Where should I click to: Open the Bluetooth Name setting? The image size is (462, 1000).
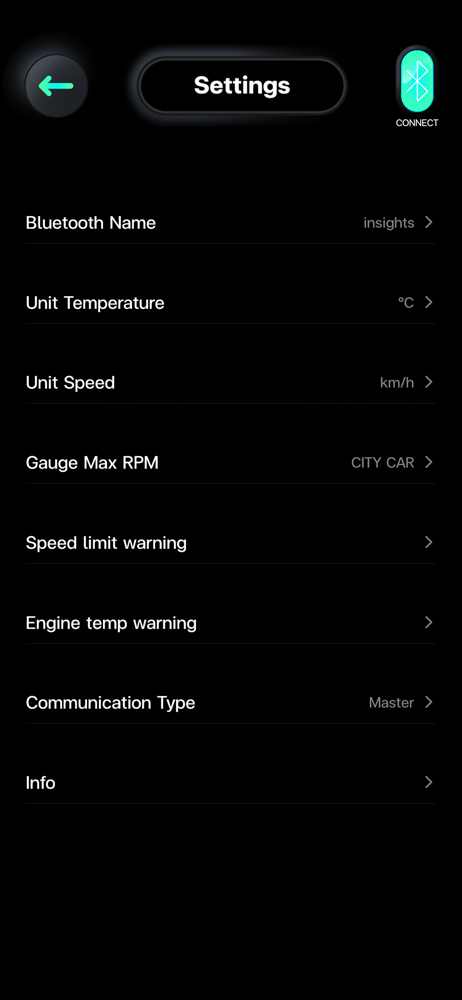pyautogui.click(x=230, y=223)
